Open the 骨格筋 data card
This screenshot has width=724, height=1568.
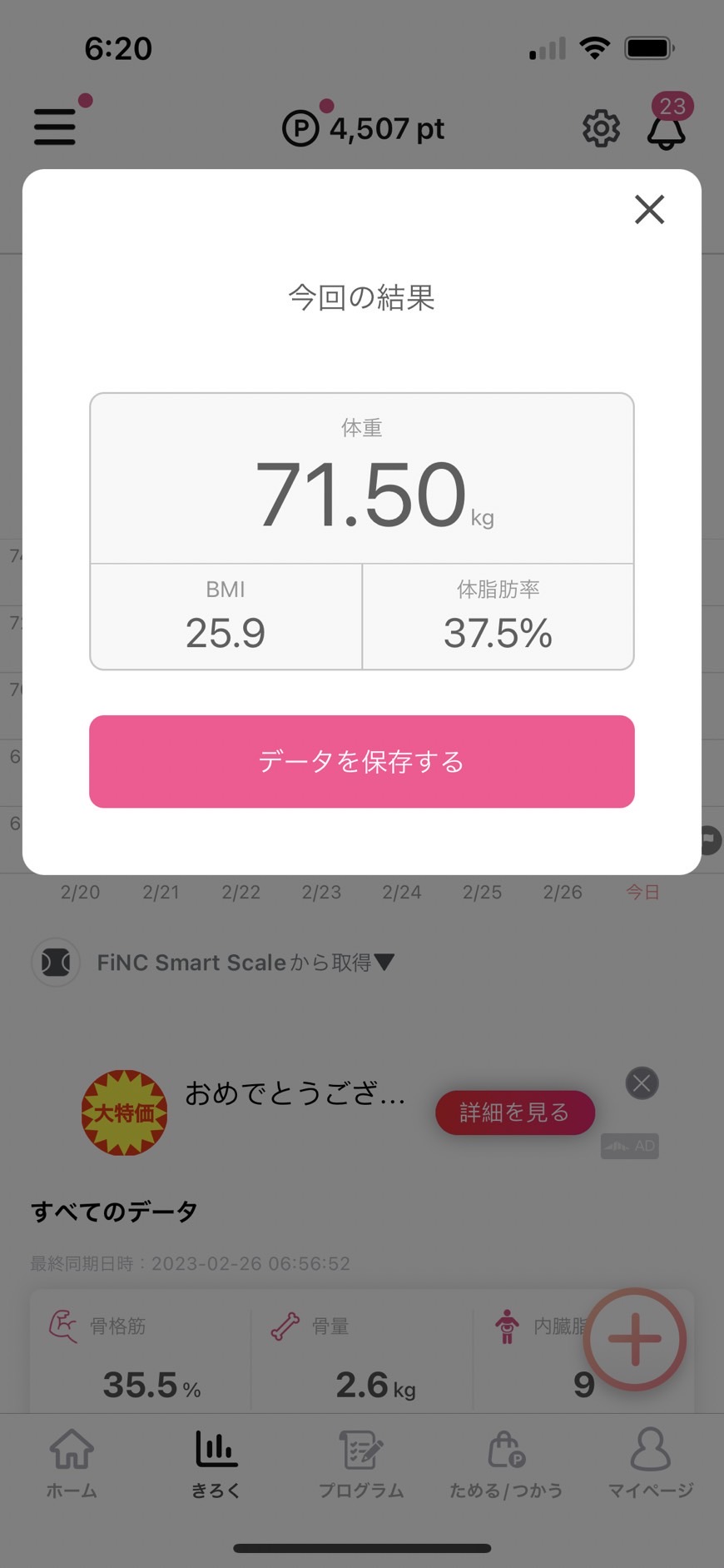pos(141,1352)
